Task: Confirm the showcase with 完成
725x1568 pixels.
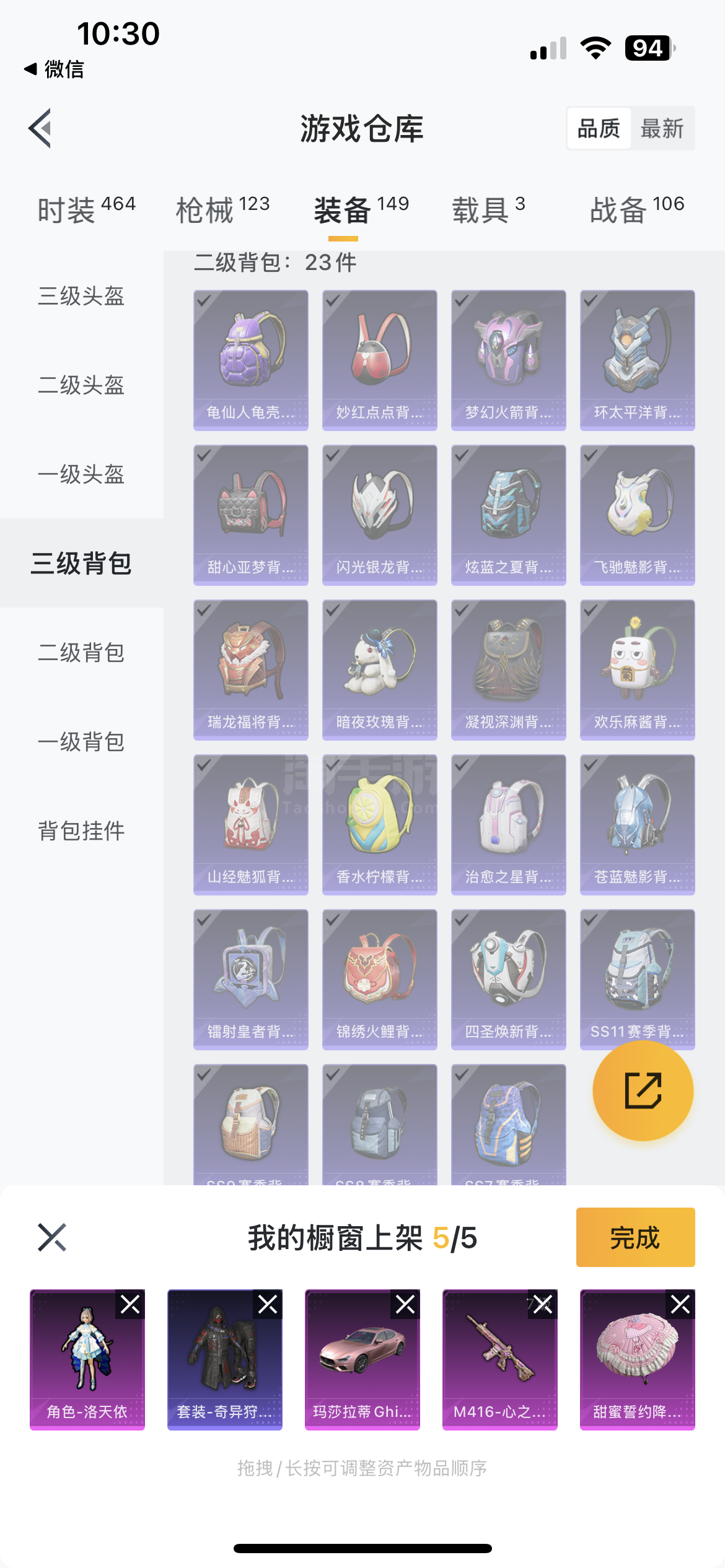Action: [636, 1237]
